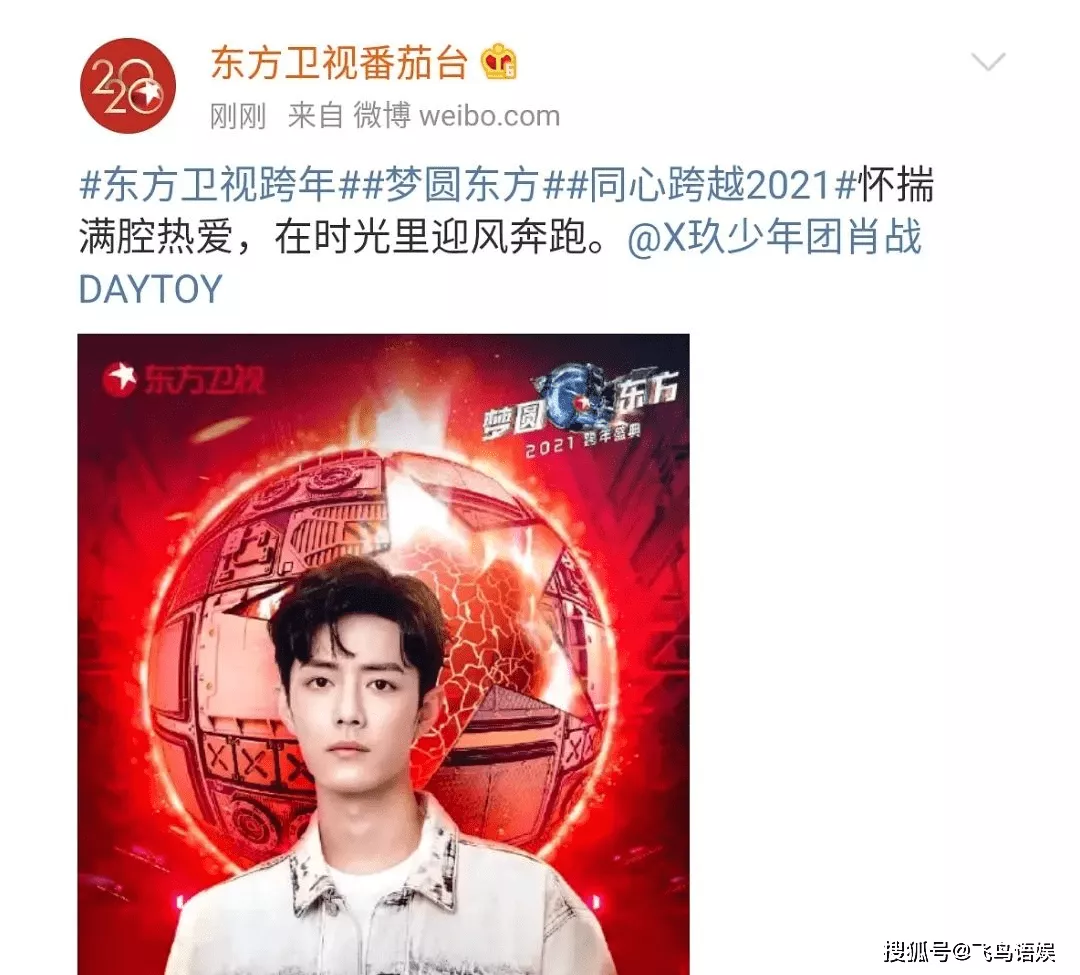The height and width of the screenshot is (975, 1080).
Task: Expand the post options chevron
Action: pos(988,63)
